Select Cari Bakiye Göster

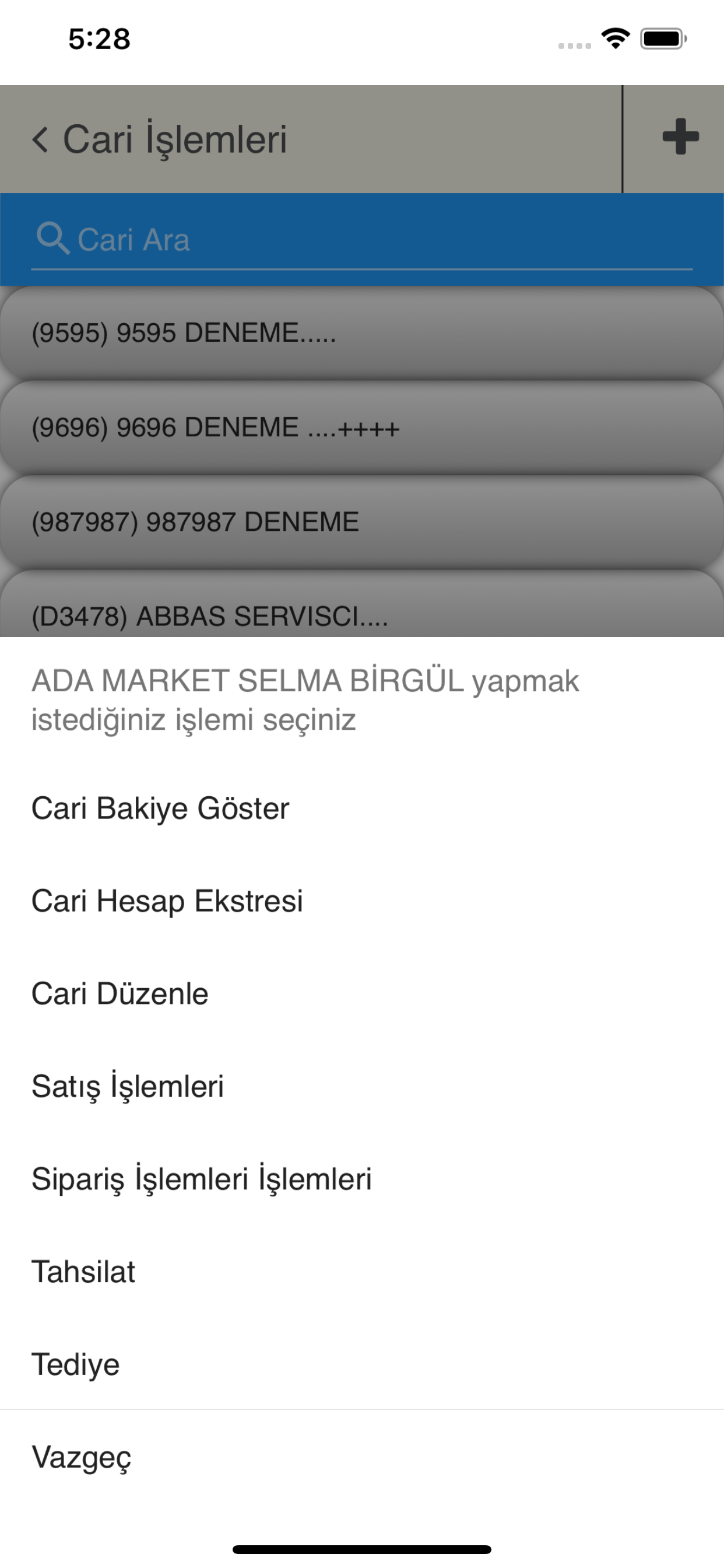[362, 808]
